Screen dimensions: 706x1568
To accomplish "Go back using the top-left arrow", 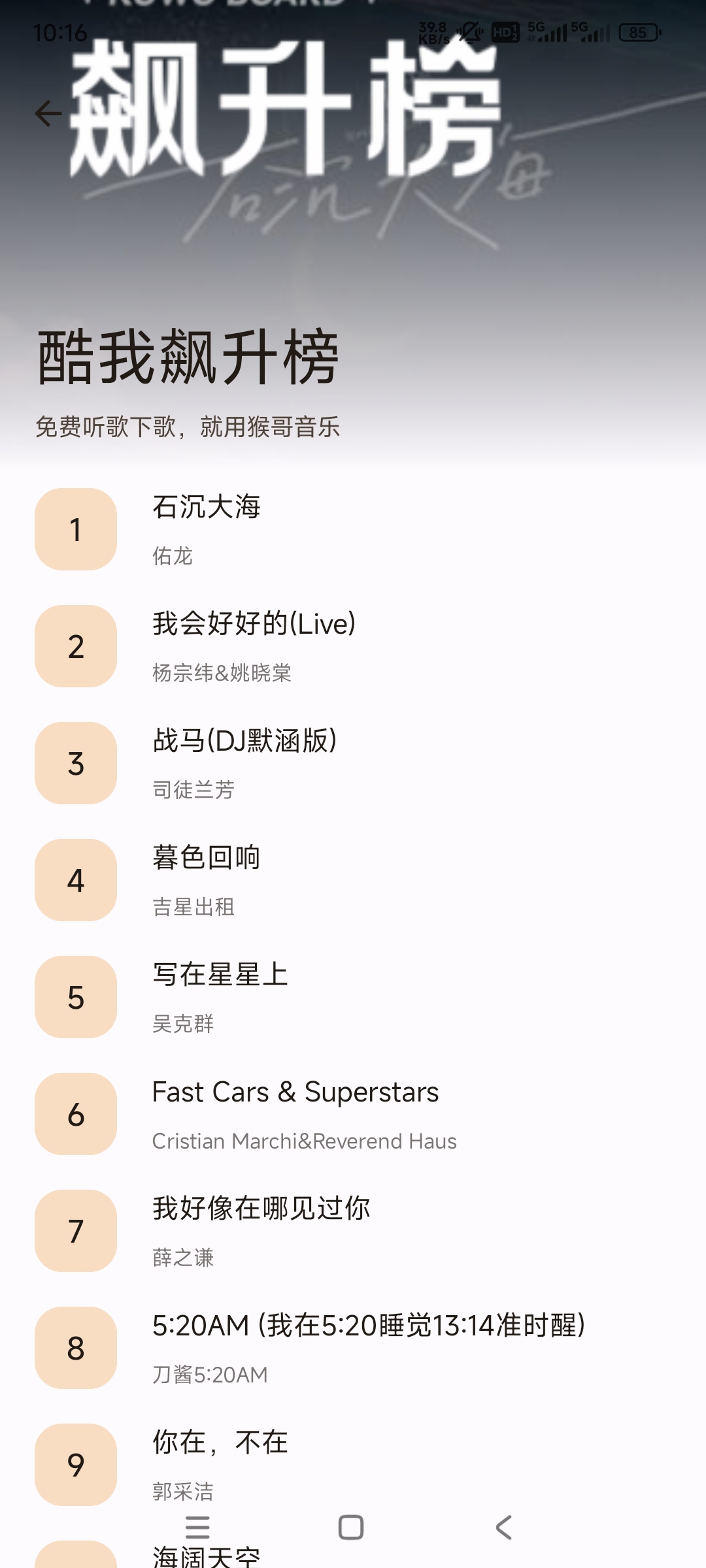I will [48, 113].
